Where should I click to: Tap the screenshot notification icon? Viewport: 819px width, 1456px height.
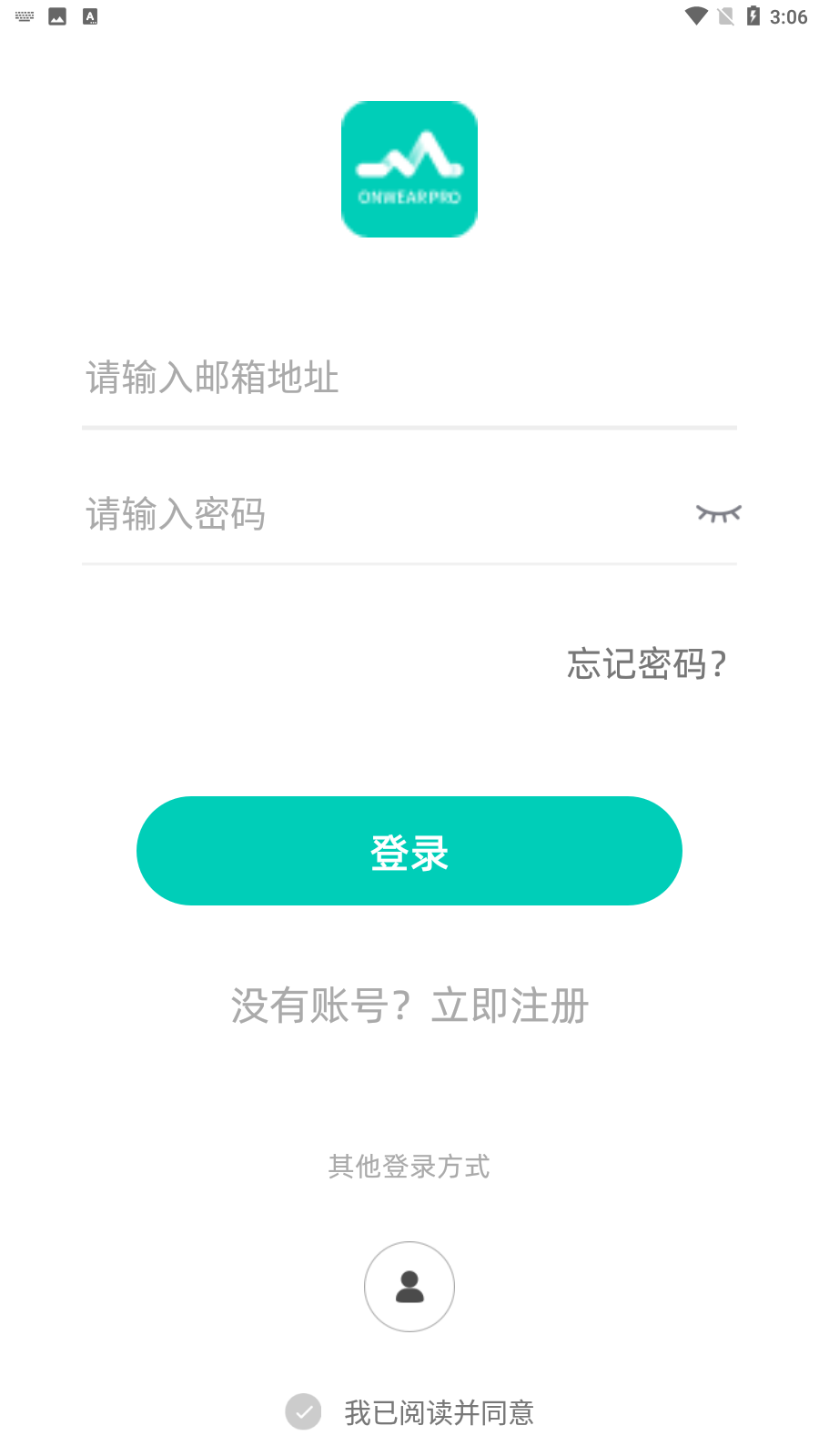[56, 15]
